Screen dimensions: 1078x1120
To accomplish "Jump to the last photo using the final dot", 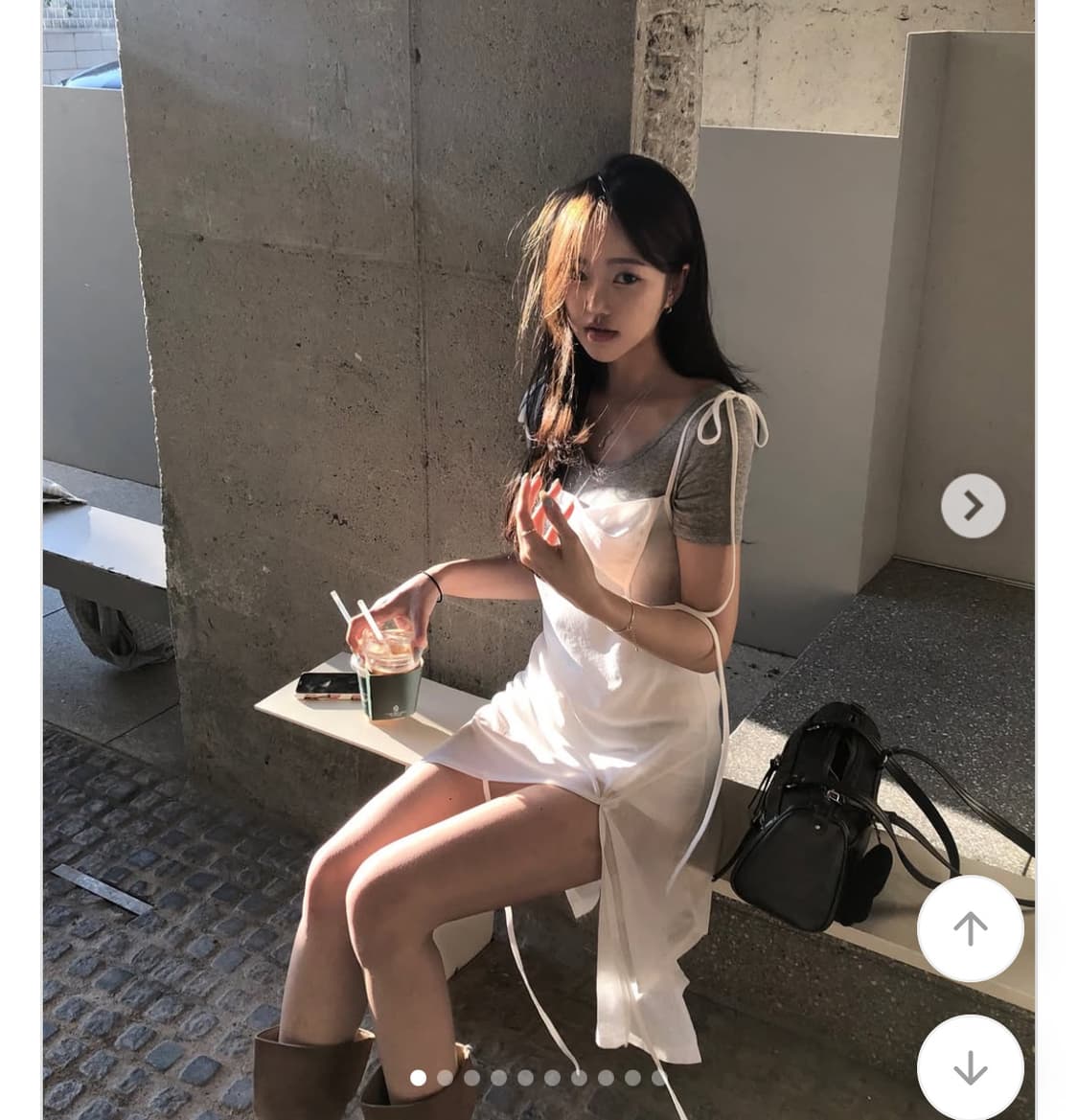I will pyautogui.click(x=658, y=1077).
